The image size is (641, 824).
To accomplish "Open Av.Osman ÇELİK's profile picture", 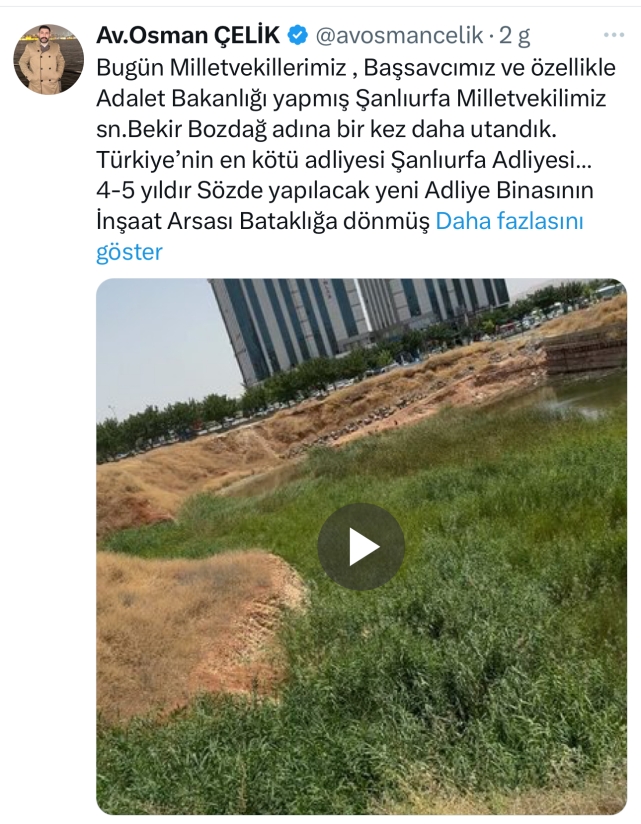I will (x=48, y=60).
